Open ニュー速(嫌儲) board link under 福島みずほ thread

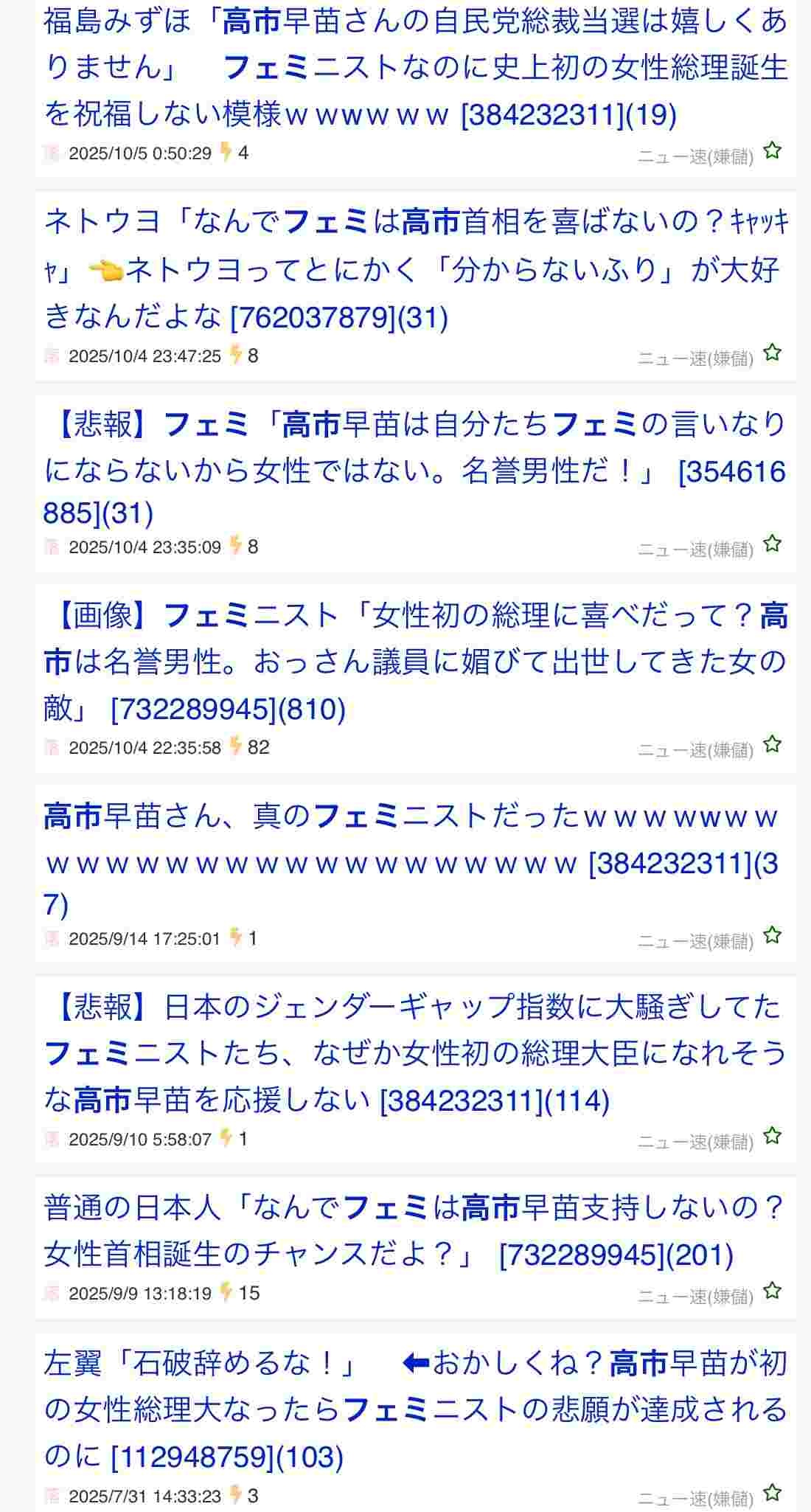(x=695, y=156)
